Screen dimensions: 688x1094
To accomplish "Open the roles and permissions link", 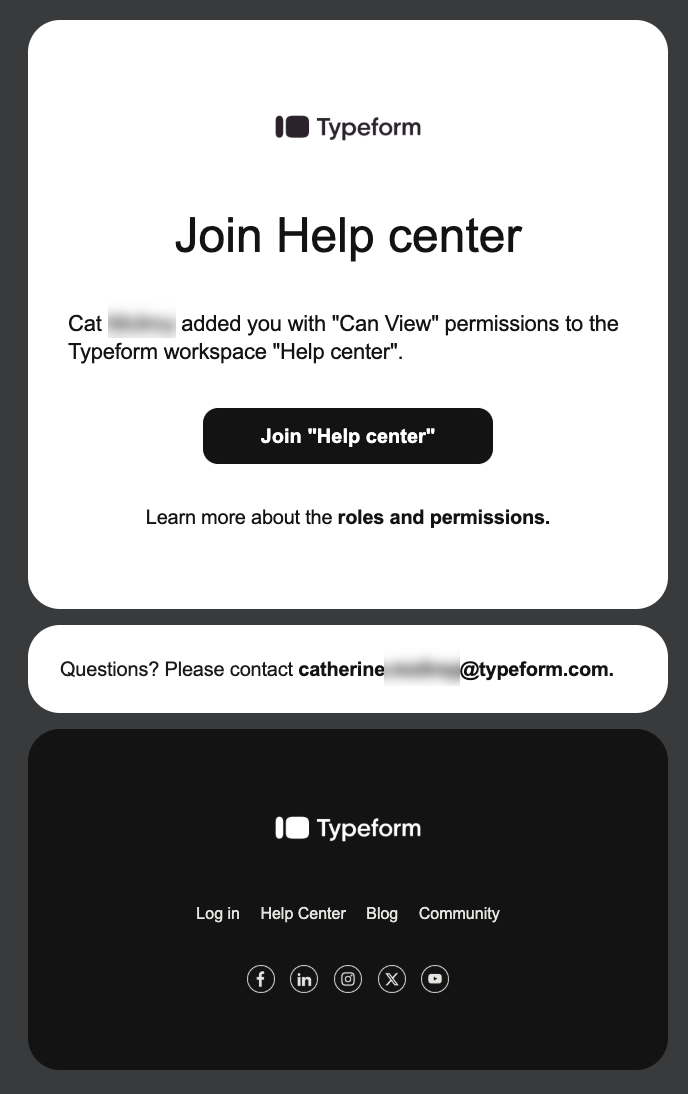I will [x=443, y=518].
